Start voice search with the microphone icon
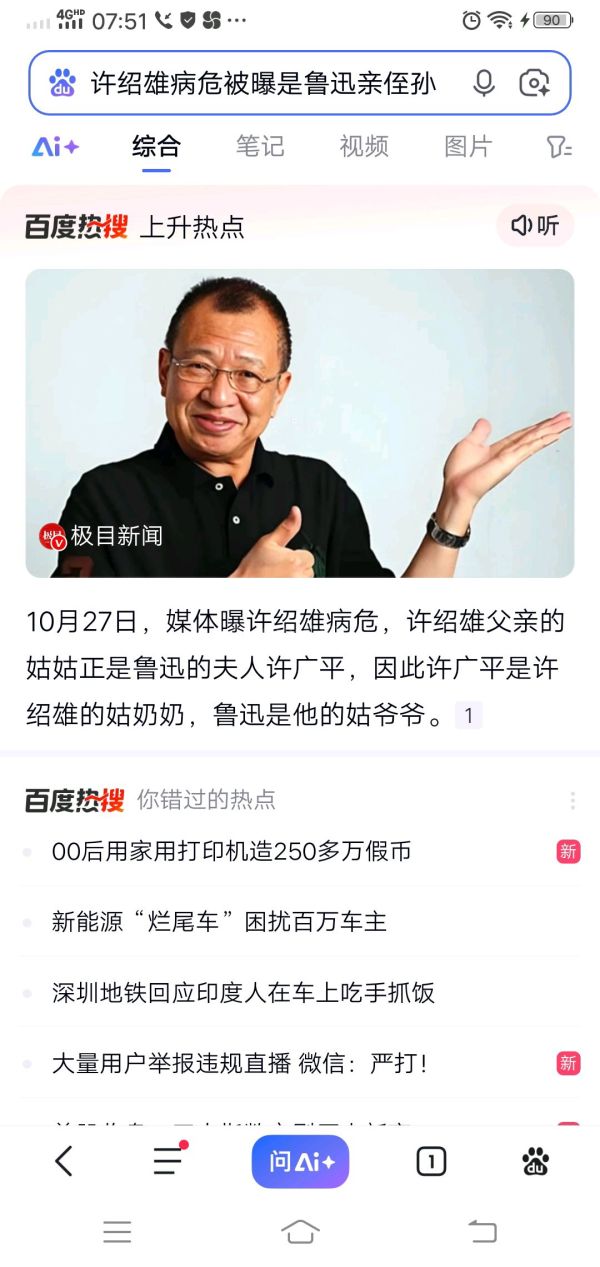Screen dimensions: 600x1267 tap(484, 83)
